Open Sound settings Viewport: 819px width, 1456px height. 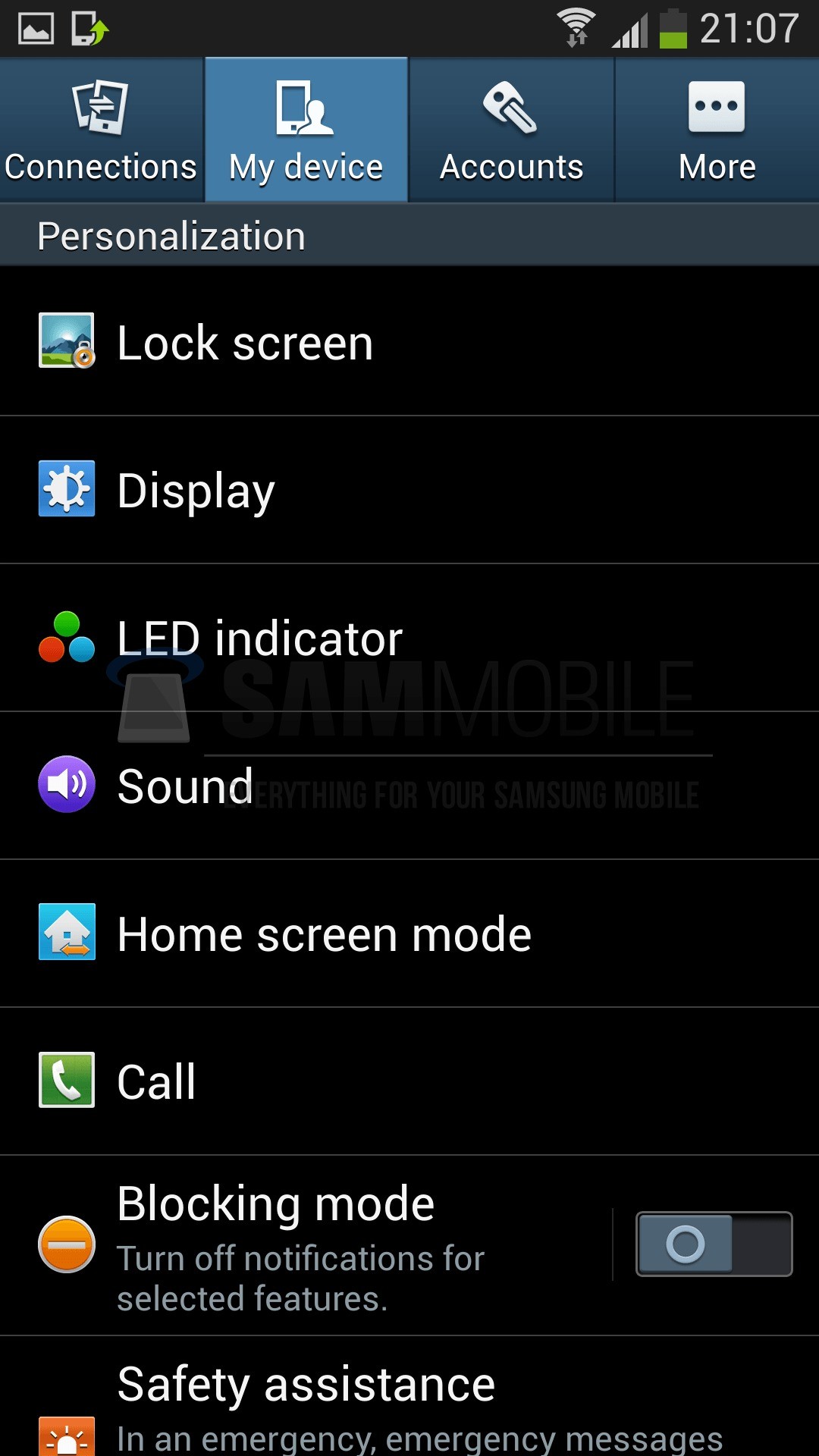[x=409, y=786]
